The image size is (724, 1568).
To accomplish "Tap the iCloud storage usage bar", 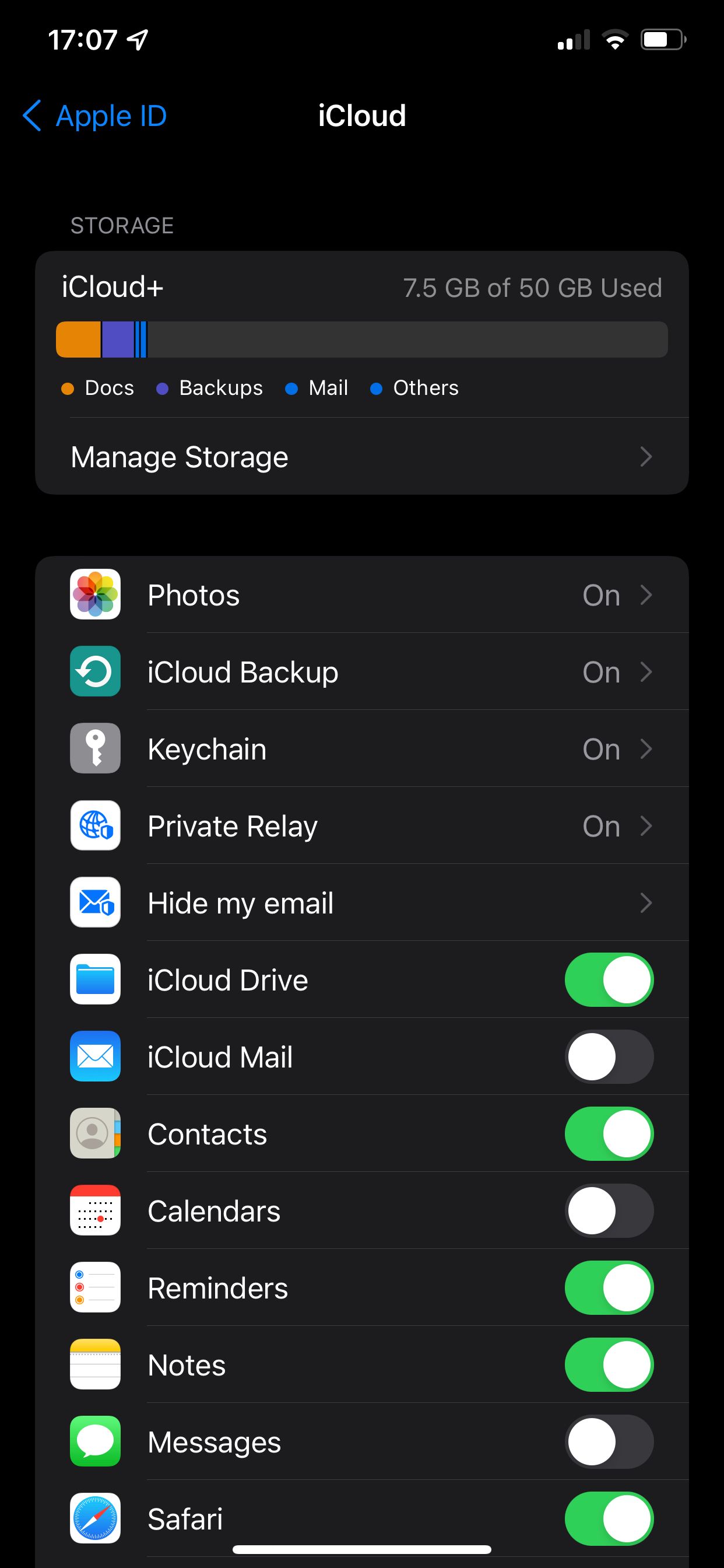I will point(362,339).
